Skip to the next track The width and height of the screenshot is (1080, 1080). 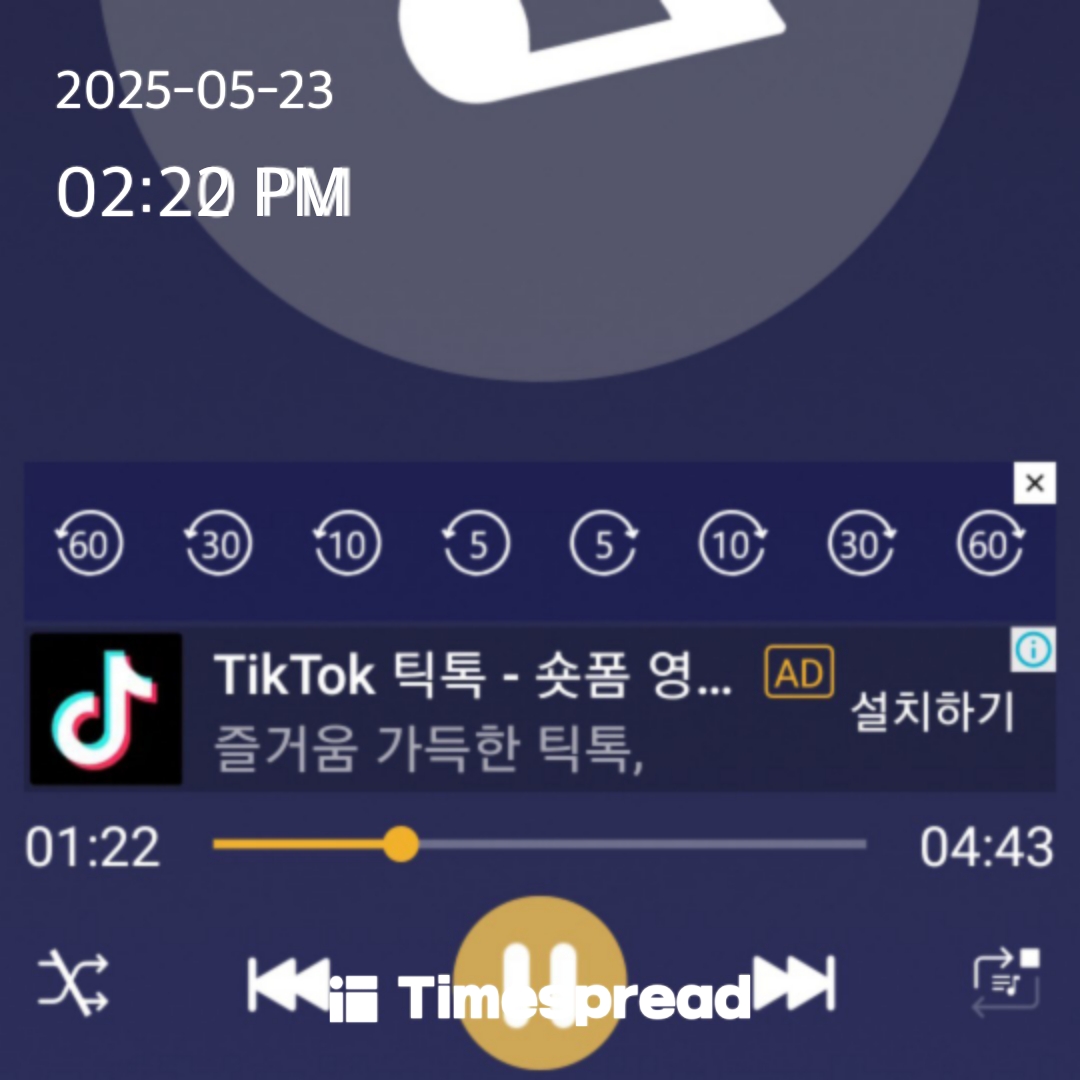[x=795, y=985]
